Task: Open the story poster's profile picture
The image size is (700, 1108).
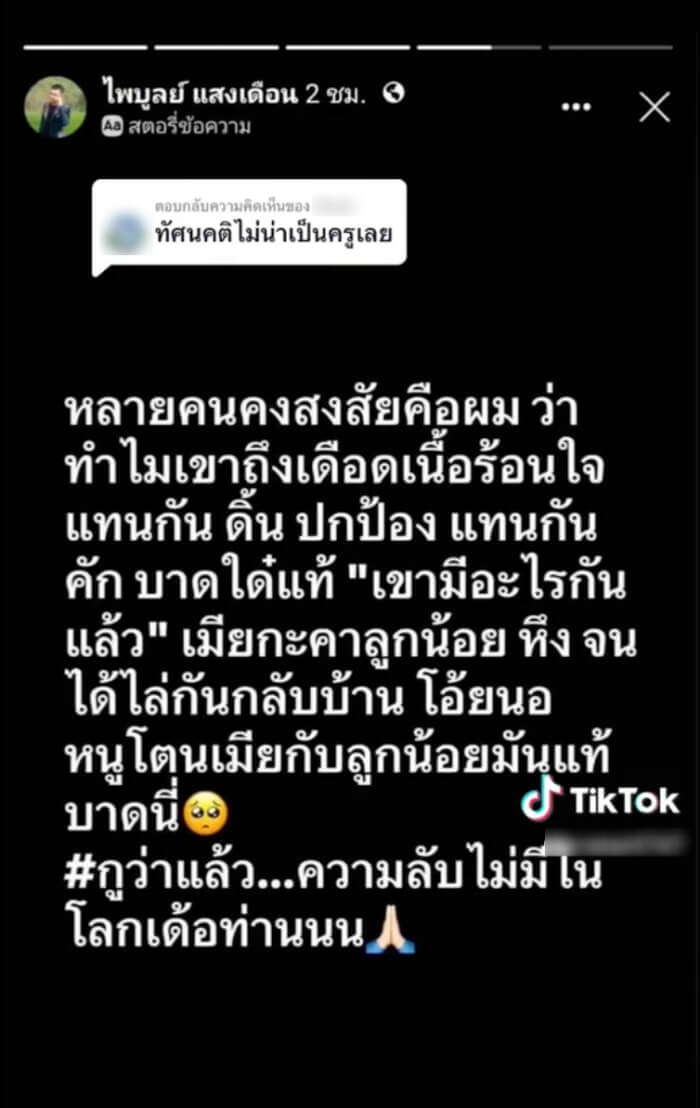Action: click(55, 107)
